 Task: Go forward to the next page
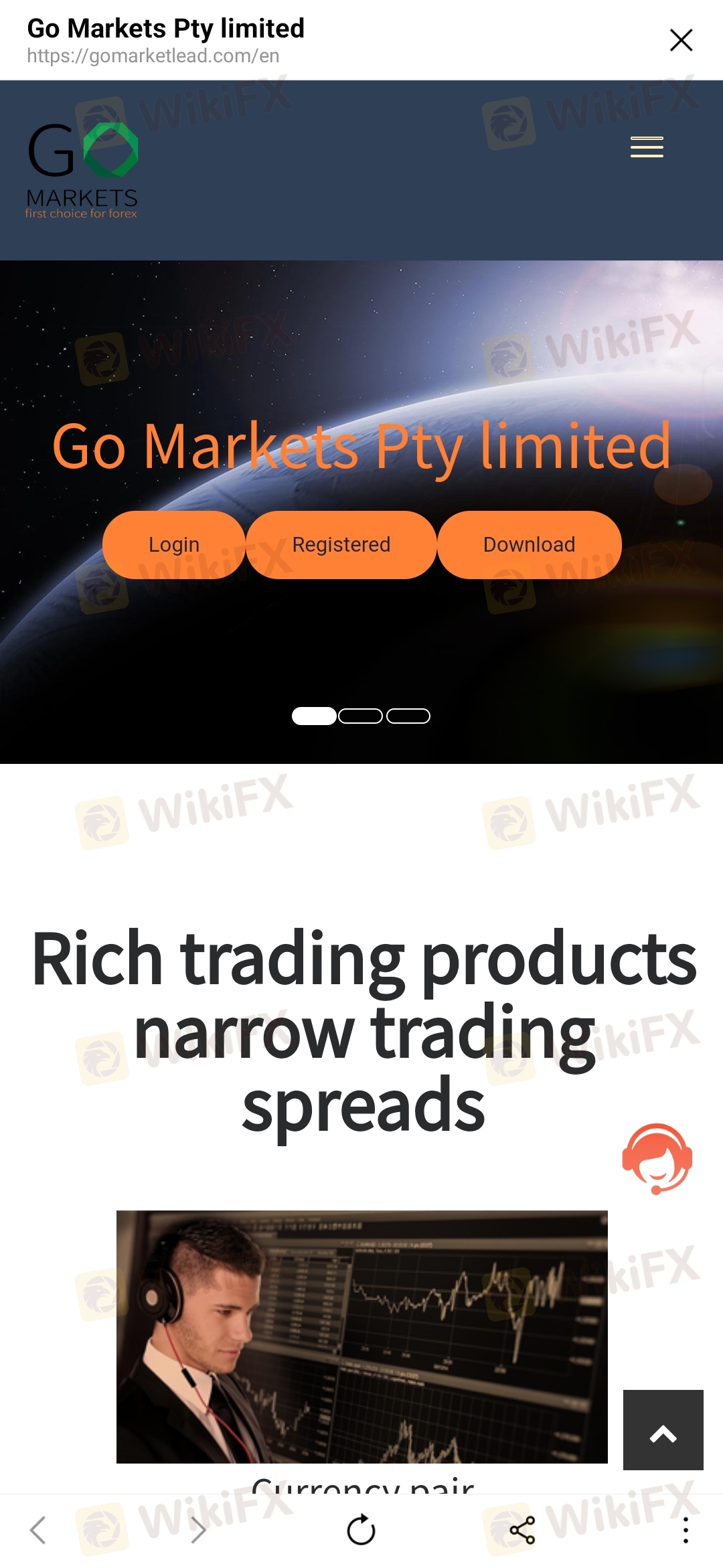198,1530
